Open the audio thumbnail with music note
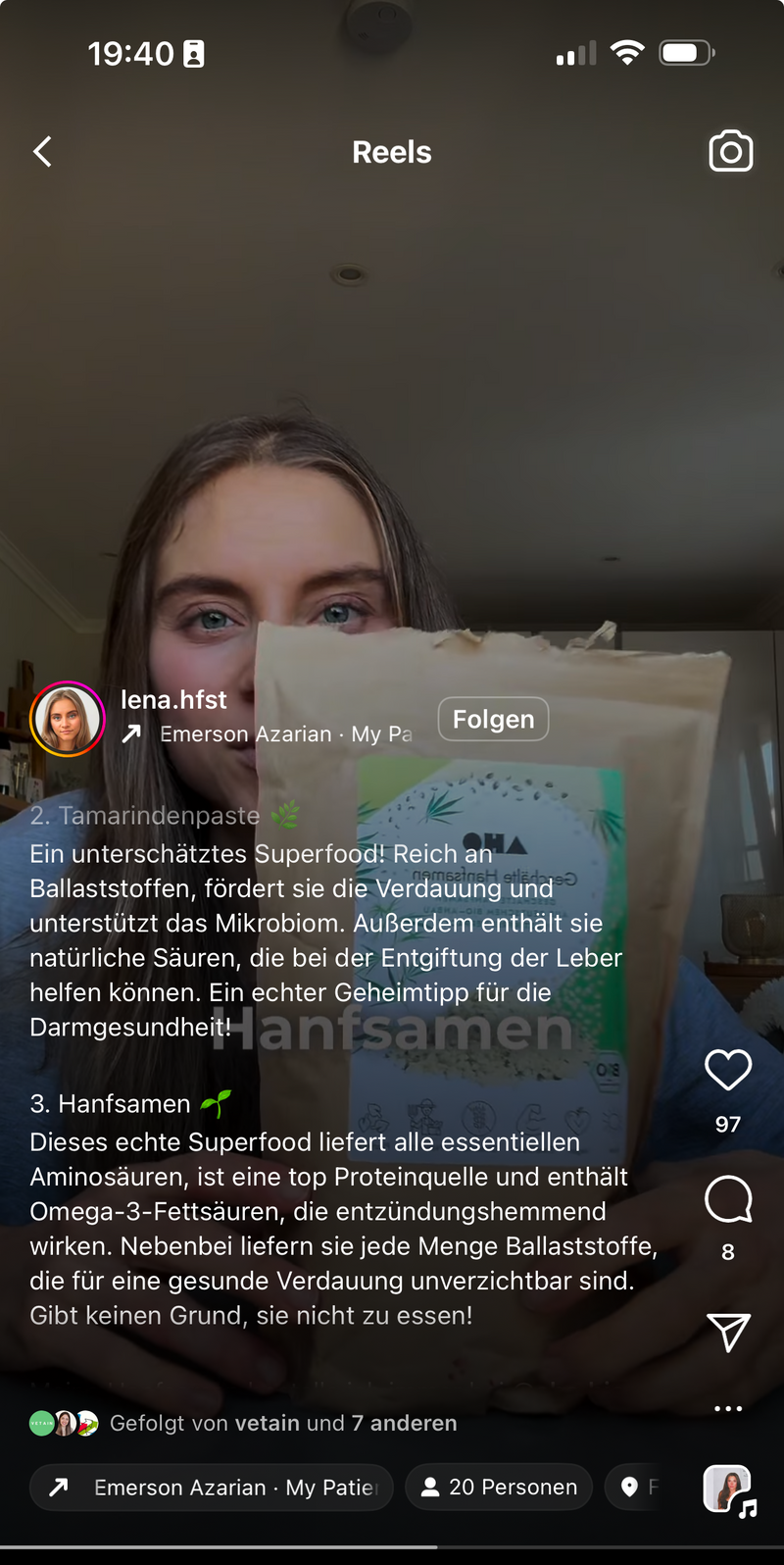The height and width of the screenshot is (1565, 784). point(728,1490)
